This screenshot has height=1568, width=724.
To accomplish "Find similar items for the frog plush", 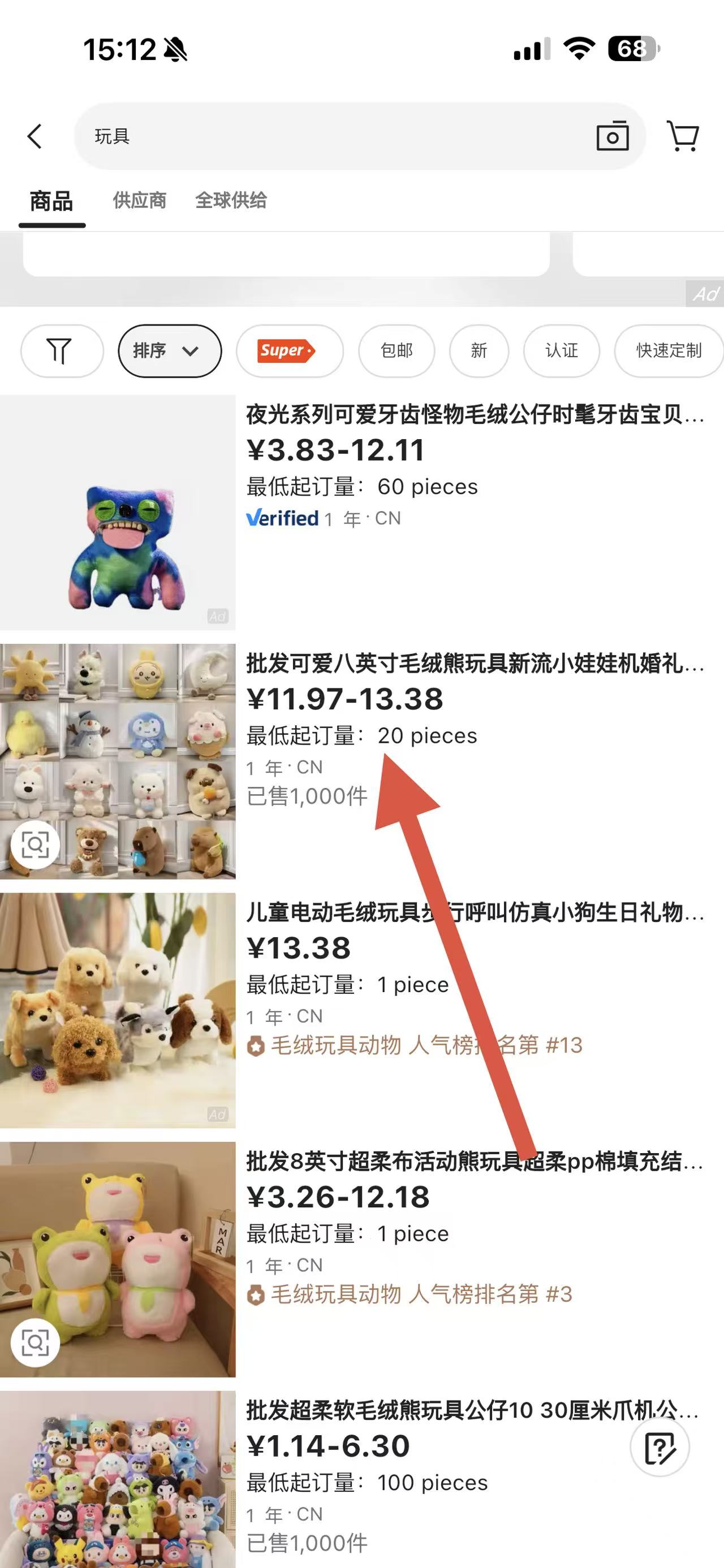I will 35,1342.
